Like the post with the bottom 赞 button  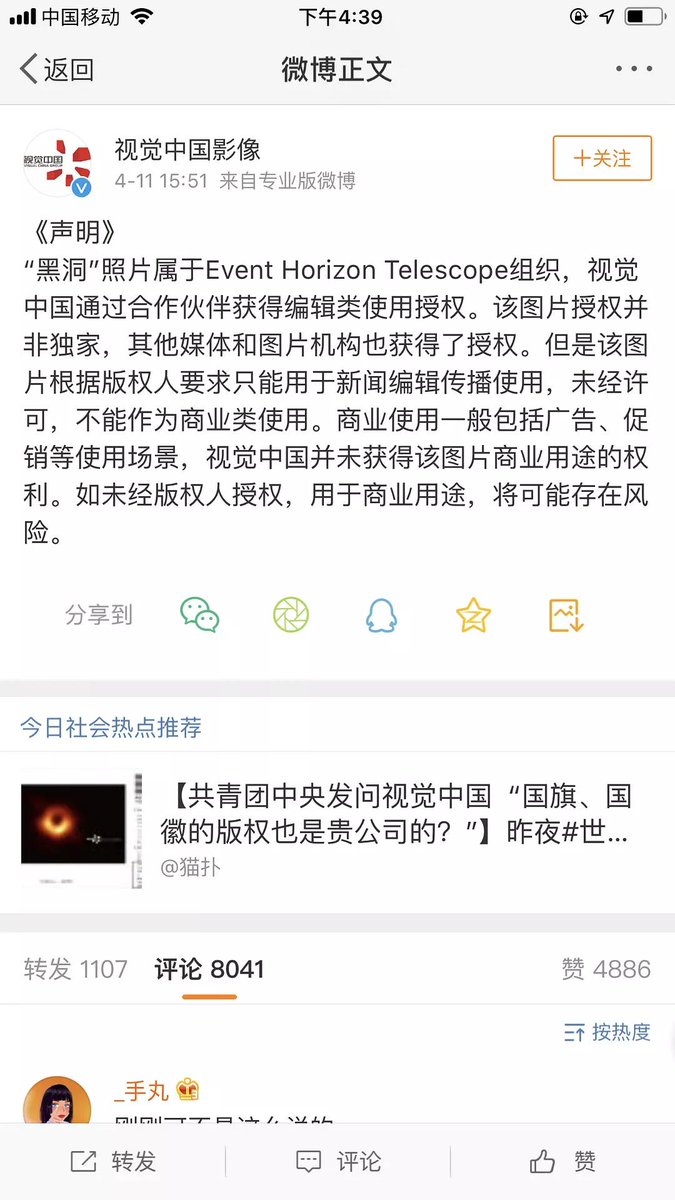pyautogui.click(x=562, y=1161)
